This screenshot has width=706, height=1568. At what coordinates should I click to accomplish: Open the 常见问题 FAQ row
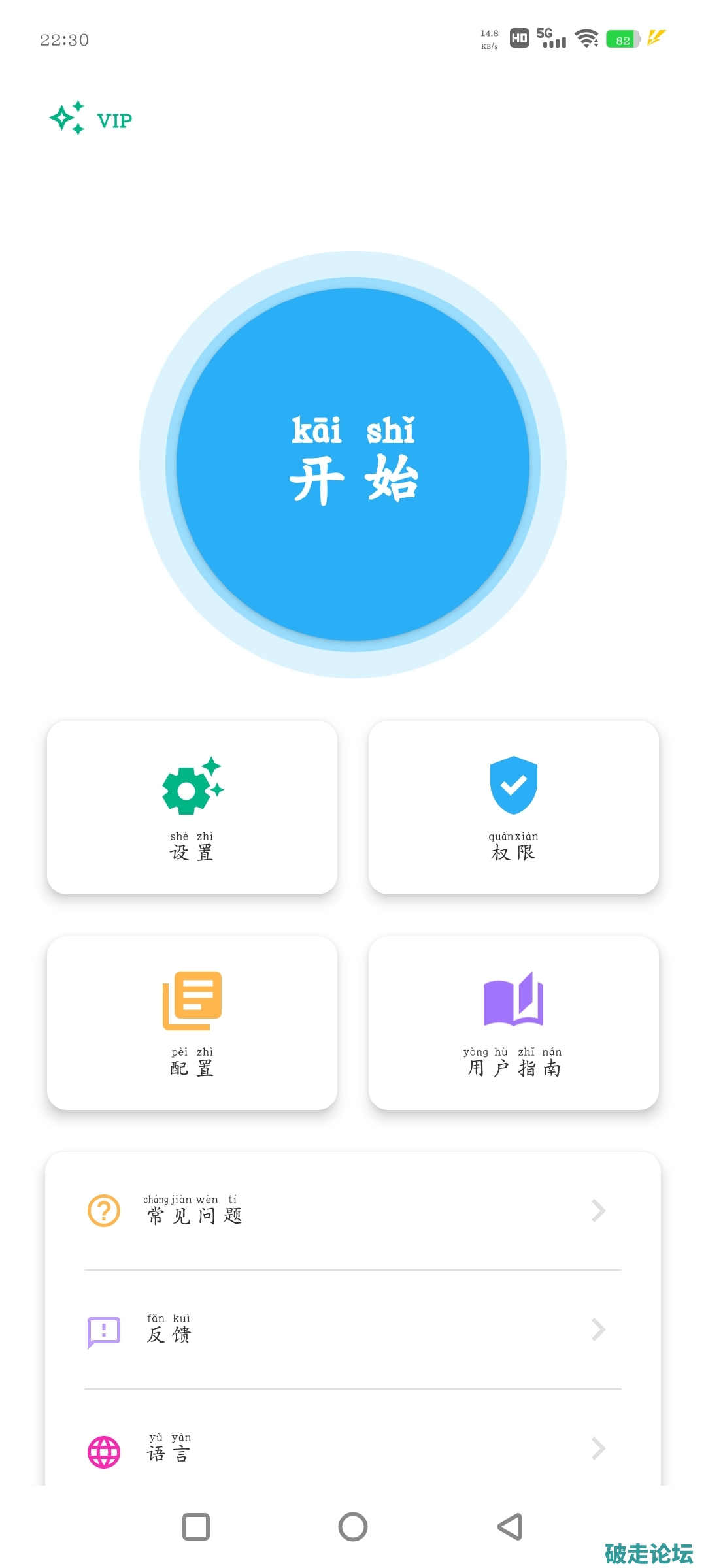pyautogui.click(x=353, y=1211)
